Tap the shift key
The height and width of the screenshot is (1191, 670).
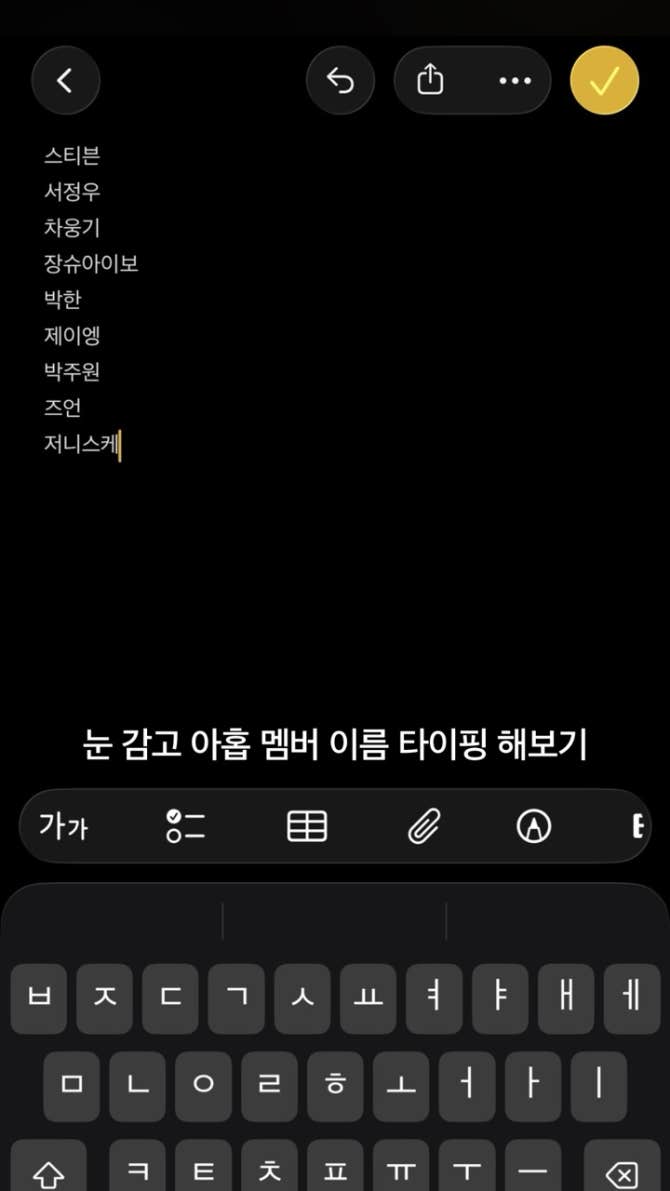[x=49, y=1172]
